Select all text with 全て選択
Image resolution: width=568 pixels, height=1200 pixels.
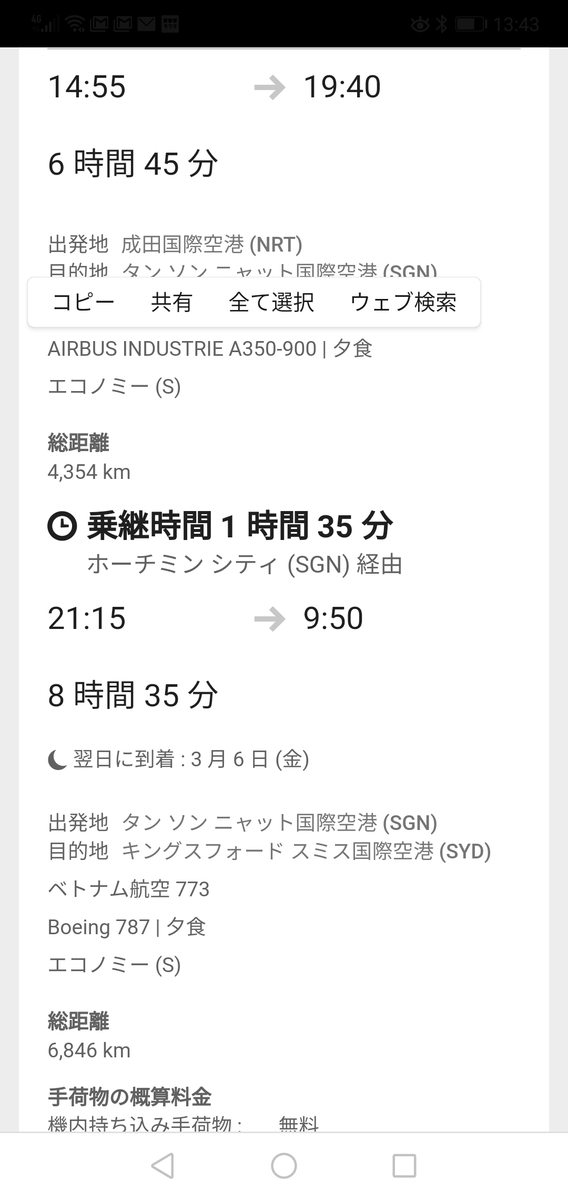pos(271,302)
